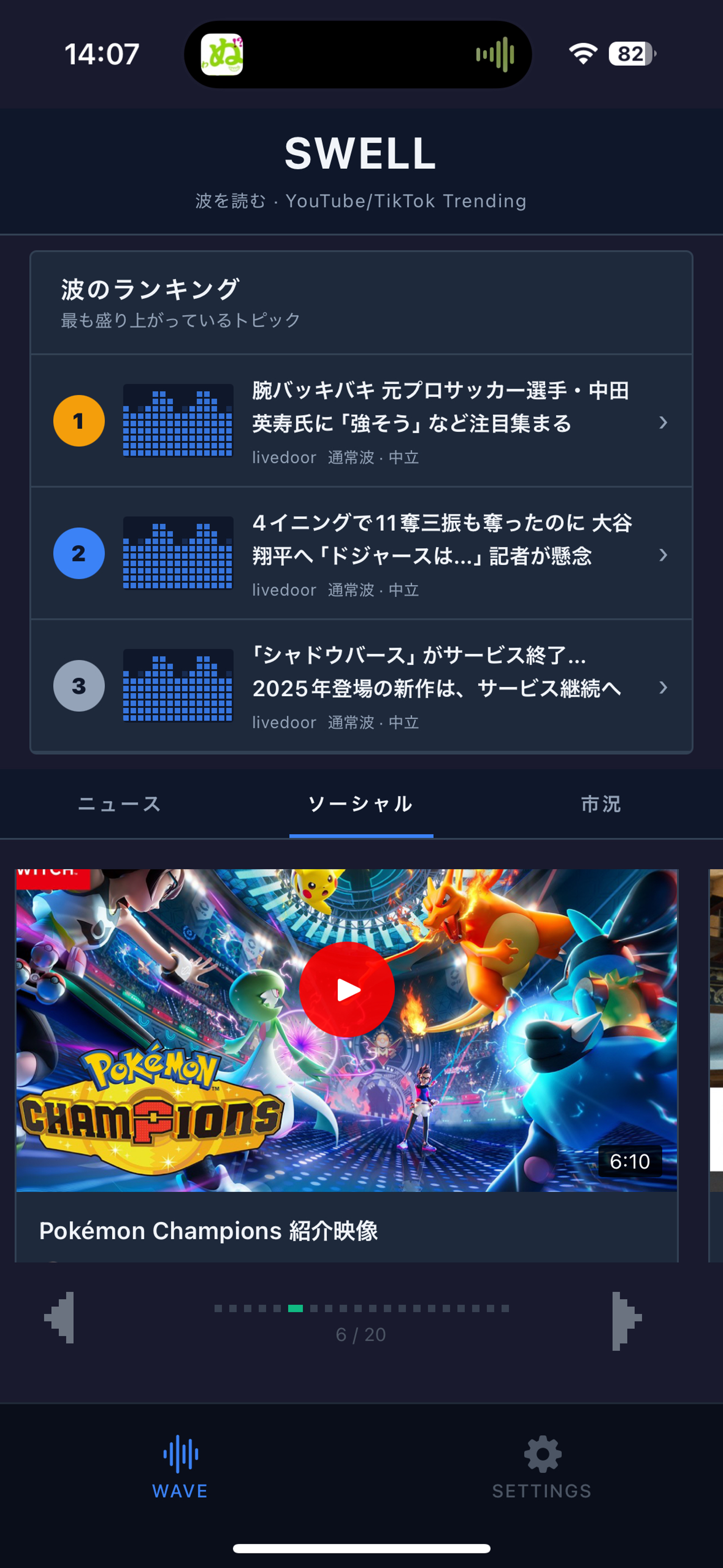Switch to the ニュース tab
Viewport: 723px width, 1568px height.
click(x=120, y=805)
